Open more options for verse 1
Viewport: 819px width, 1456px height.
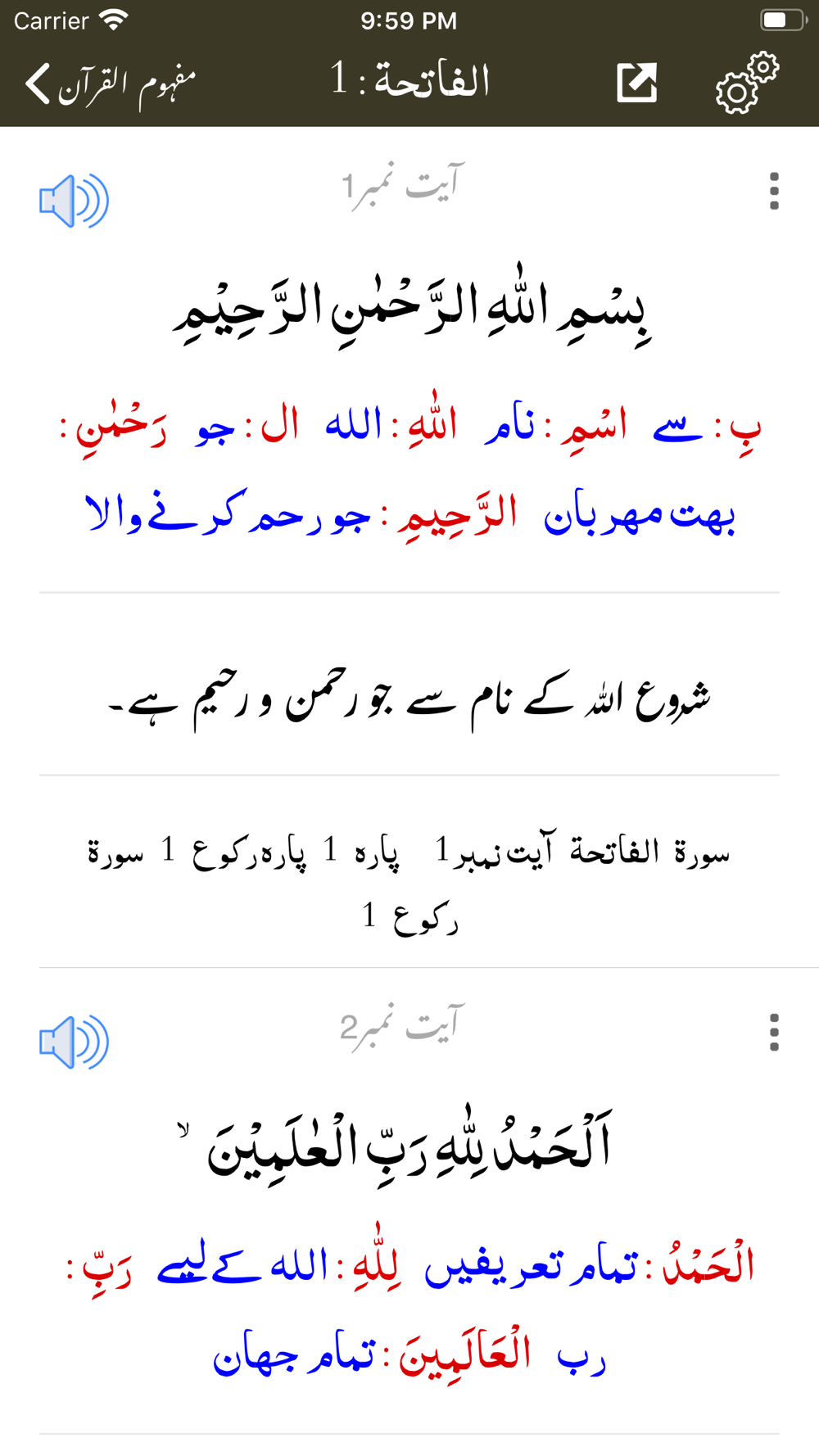[774, 192]
